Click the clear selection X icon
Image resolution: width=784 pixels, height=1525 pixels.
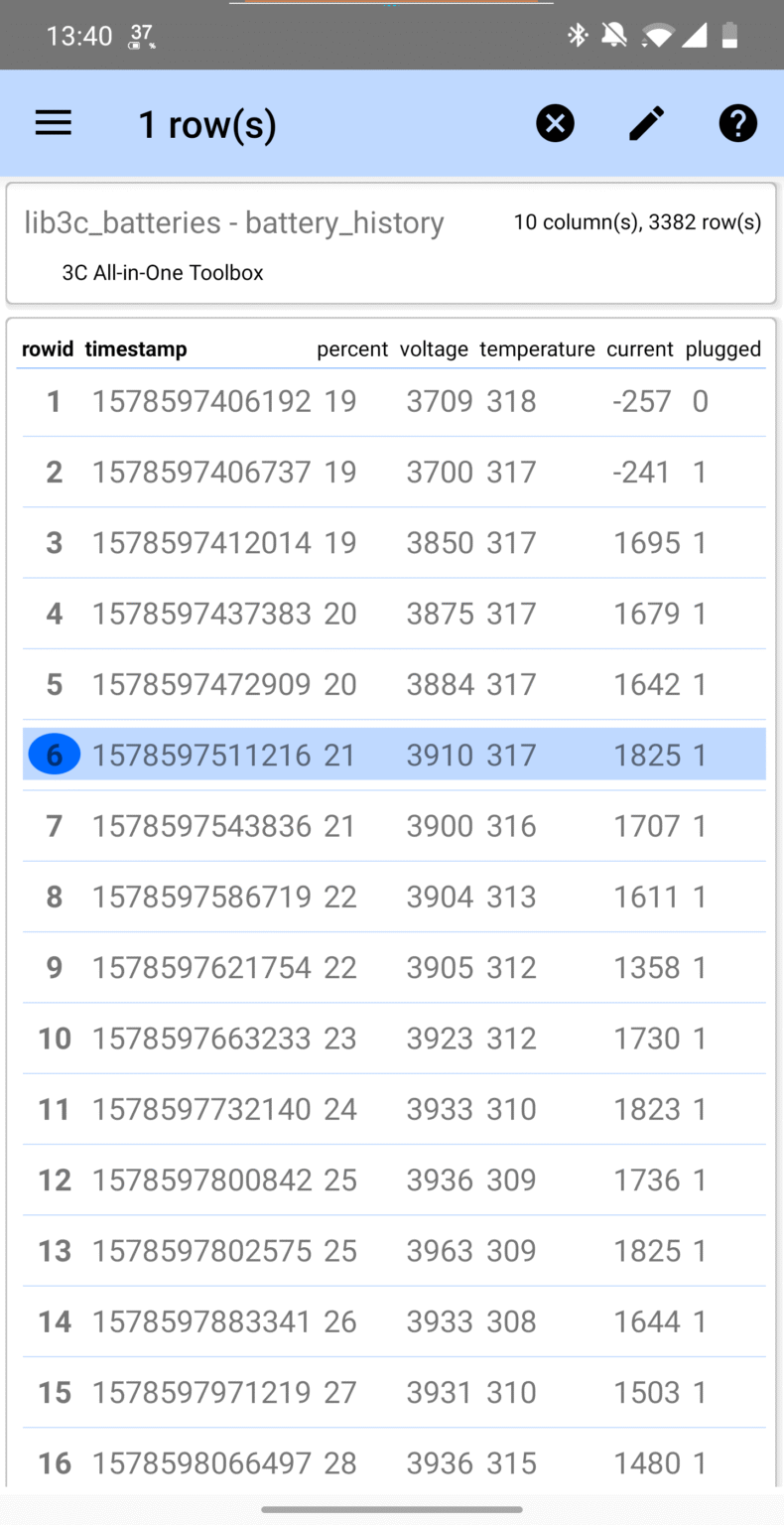555,123
